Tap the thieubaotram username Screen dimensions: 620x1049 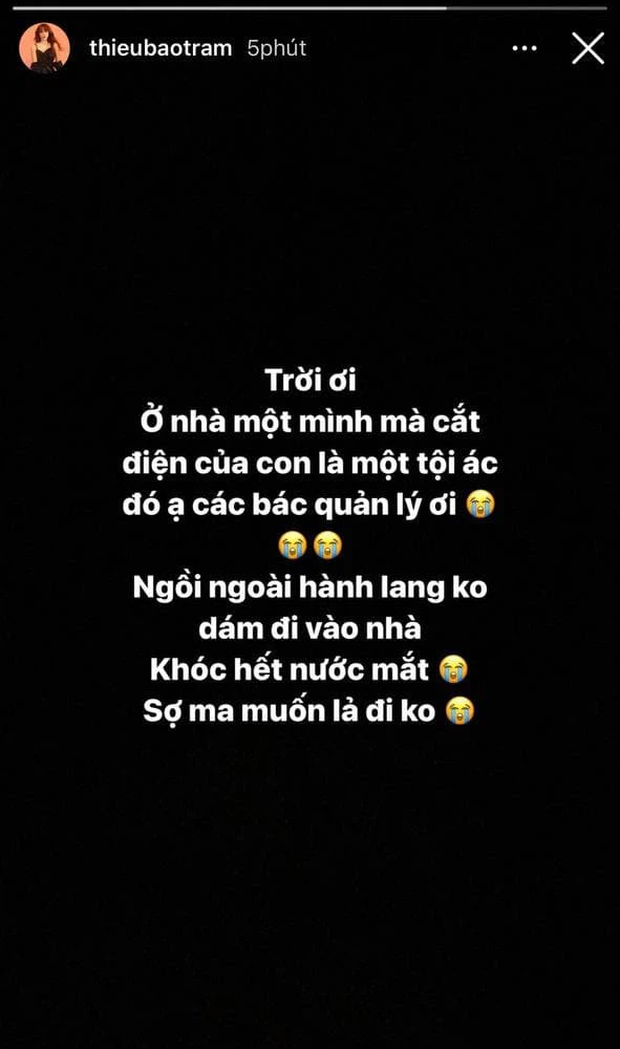(x=160, y=48)
